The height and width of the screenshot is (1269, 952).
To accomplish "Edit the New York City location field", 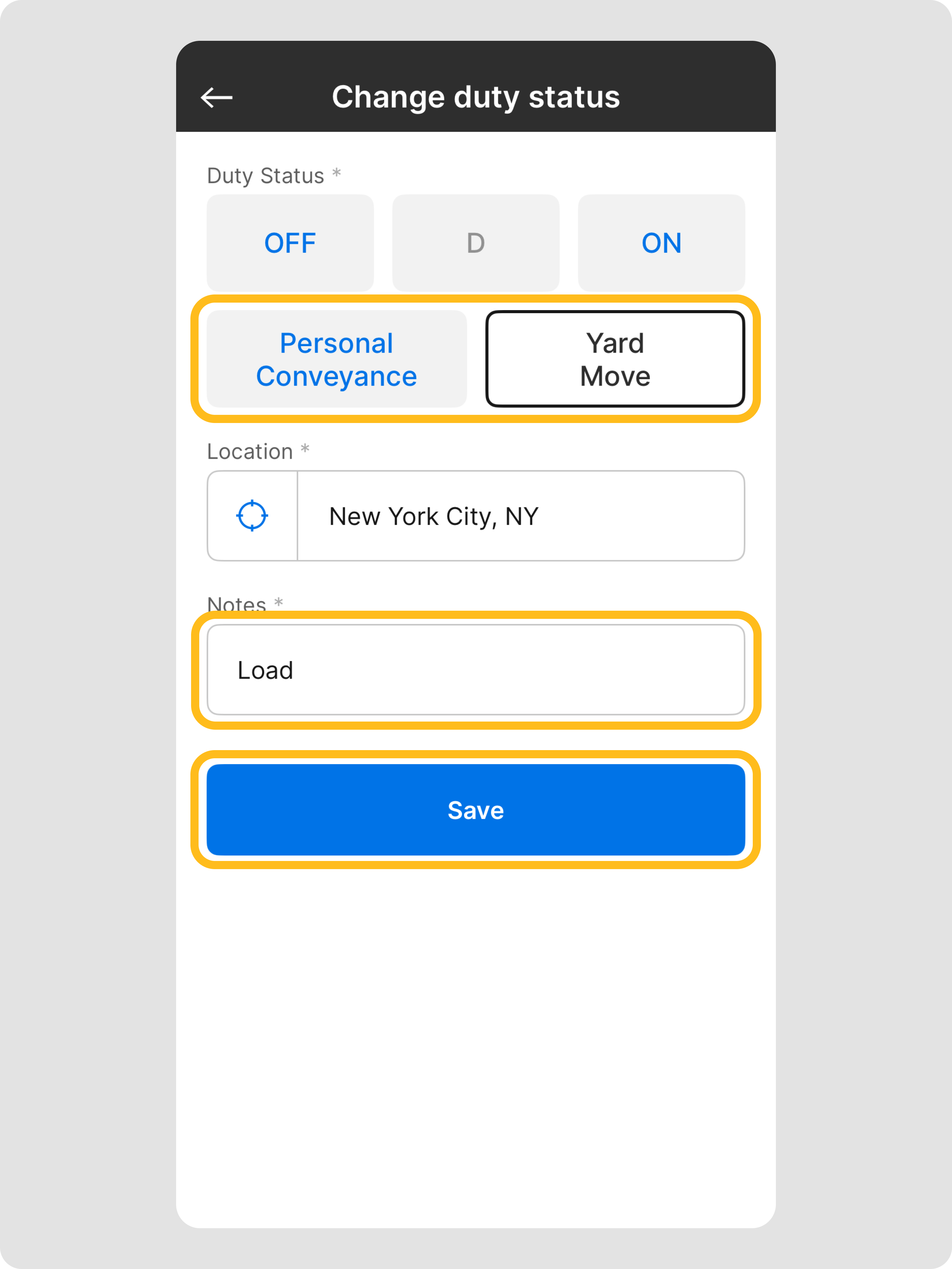I will point(520,516).
